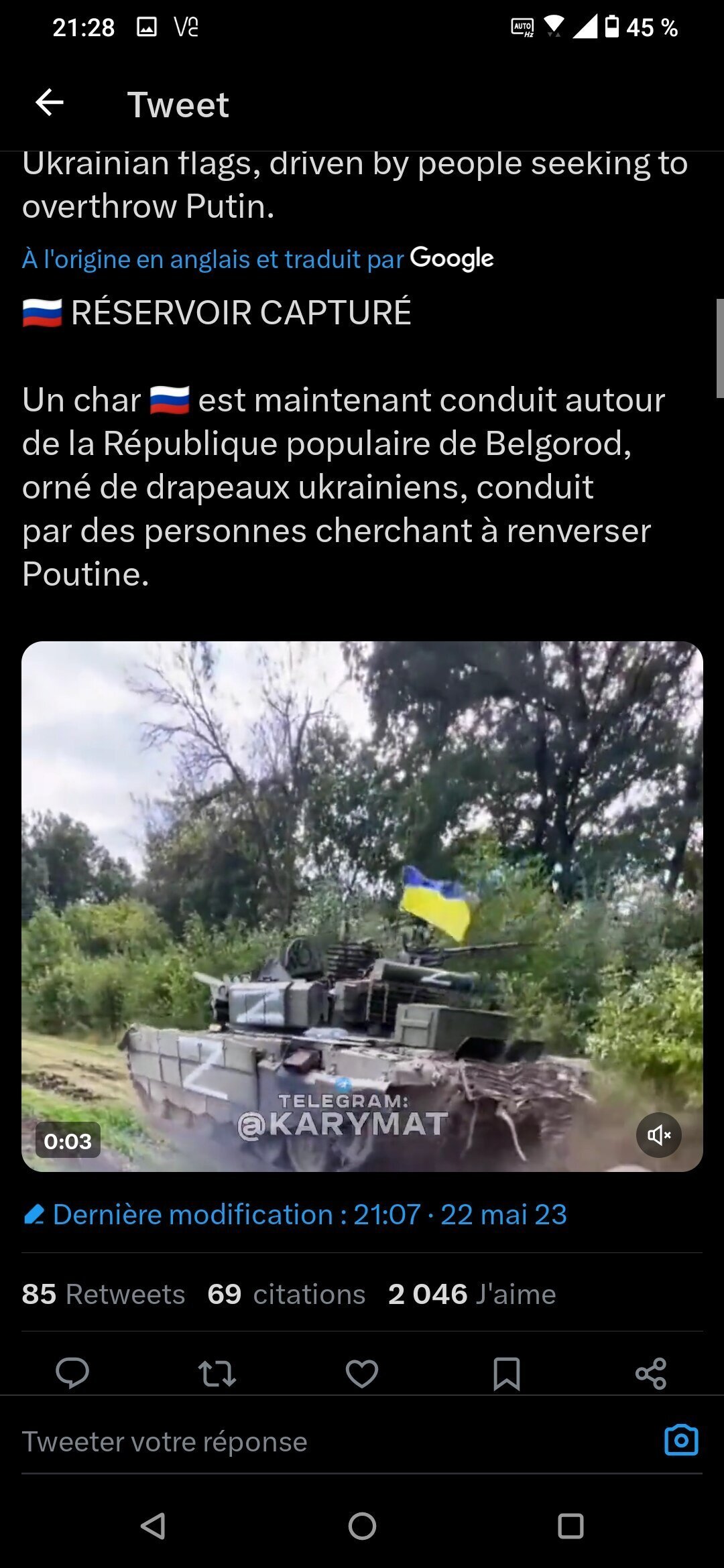
Task: View the tweet's edit history
Action: tap(295, 1214)
